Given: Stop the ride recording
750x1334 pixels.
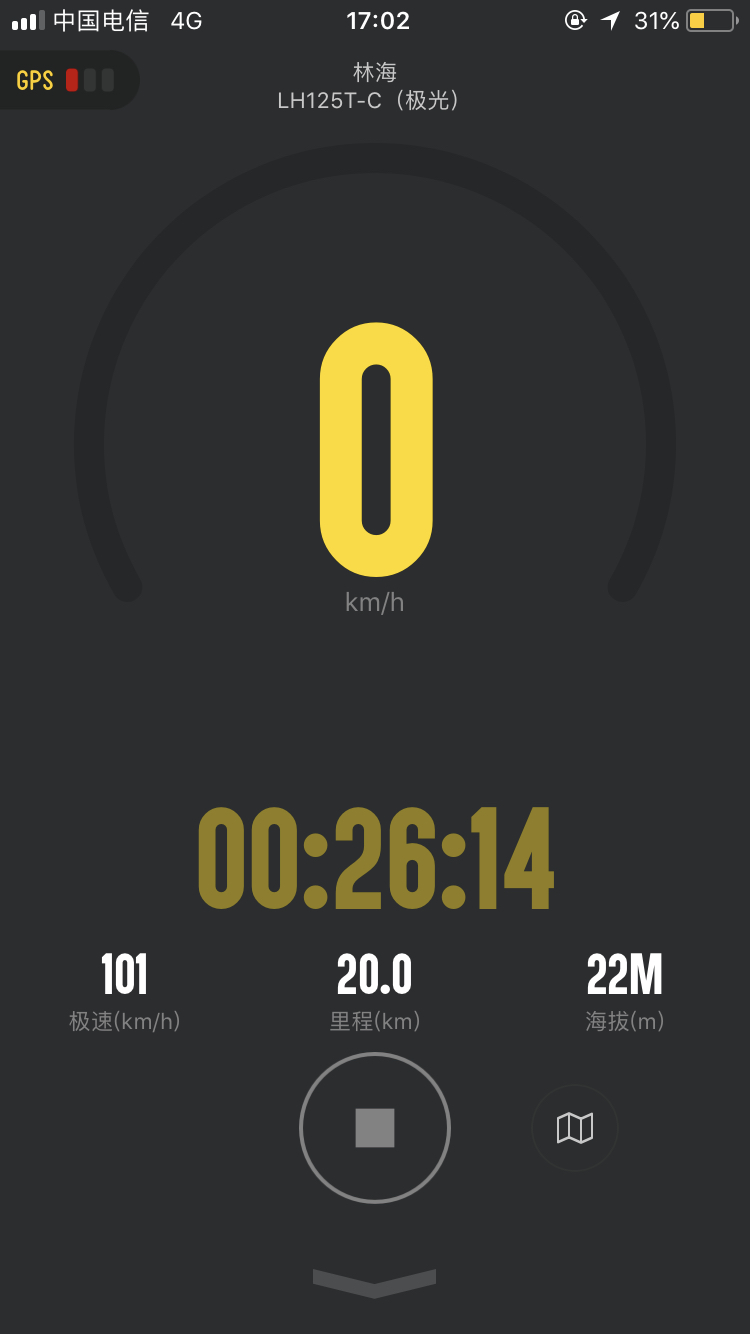Looking at the screenshot, I should coord(375,1127).
